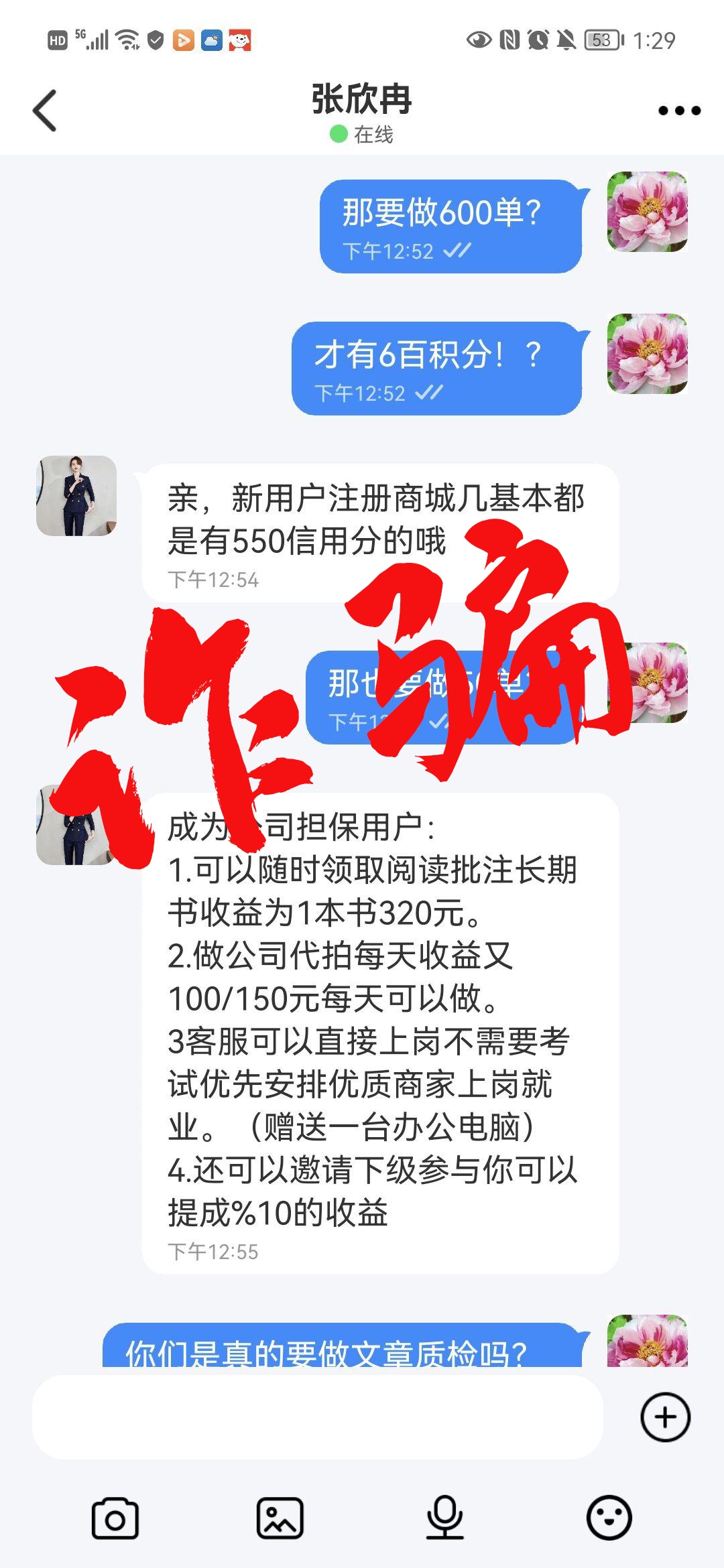Go back from the chat with 张欣冉
The image size is (724, 1568).
click(45, 111)
